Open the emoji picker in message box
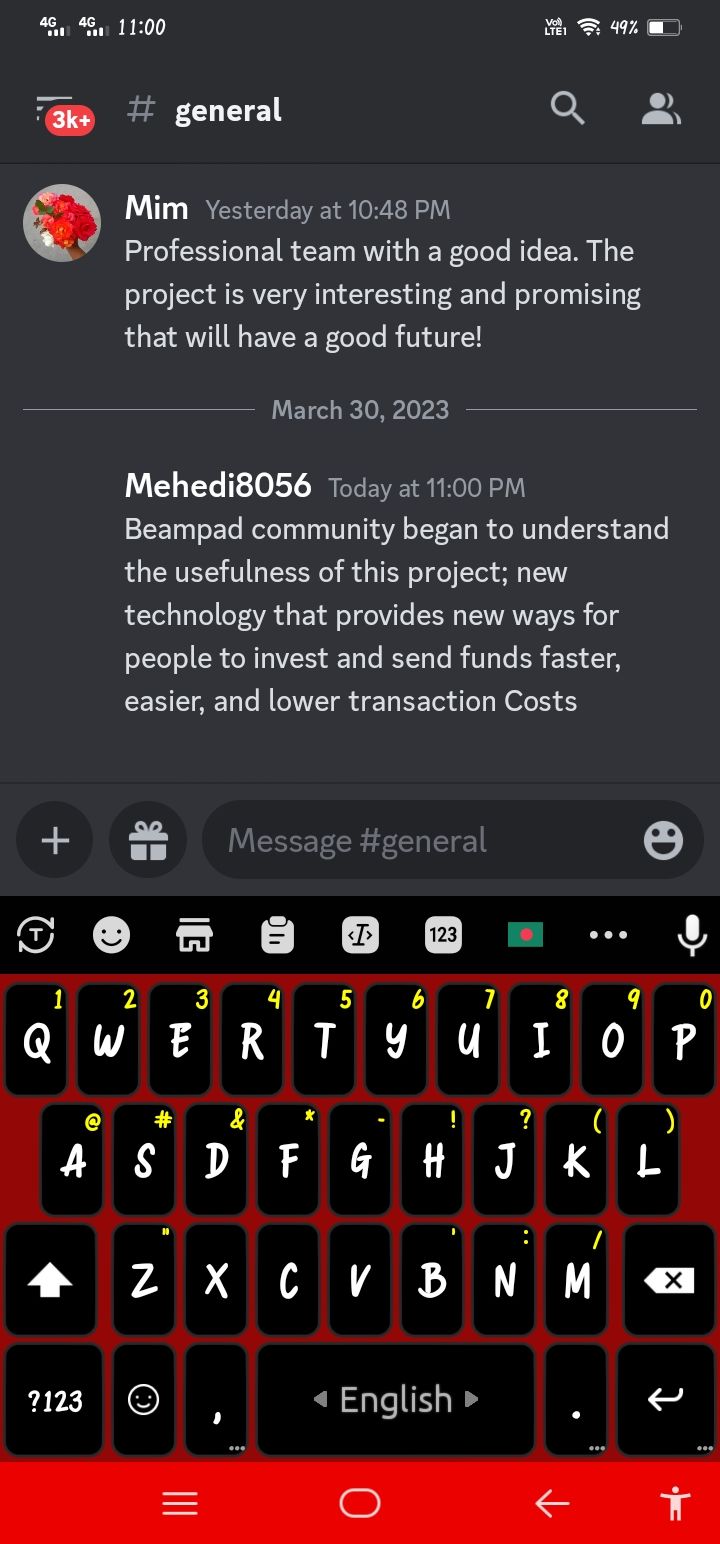 coord(663,840)
